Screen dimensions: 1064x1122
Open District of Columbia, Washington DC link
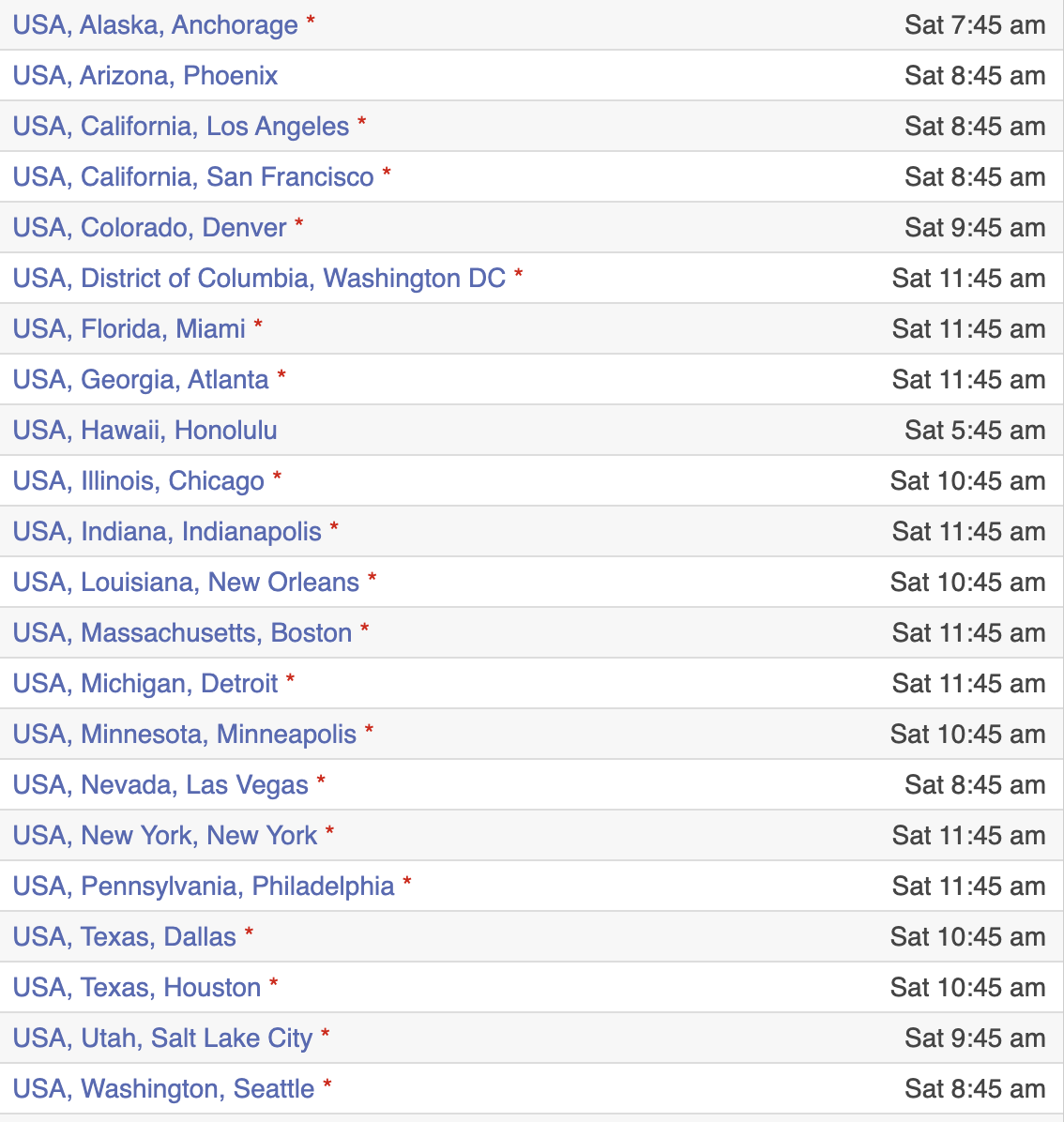[259, 279]
